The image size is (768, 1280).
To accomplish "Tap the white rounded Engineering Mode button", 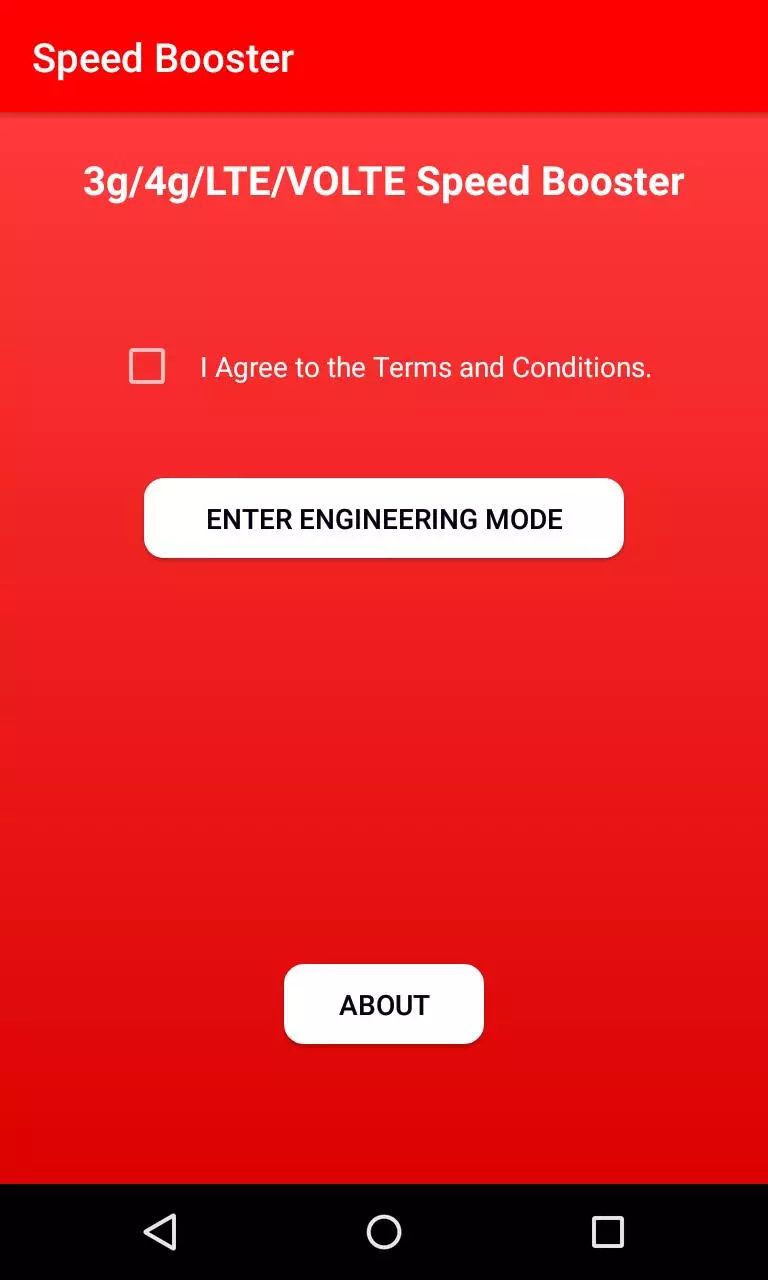I will tap(384, 518).
